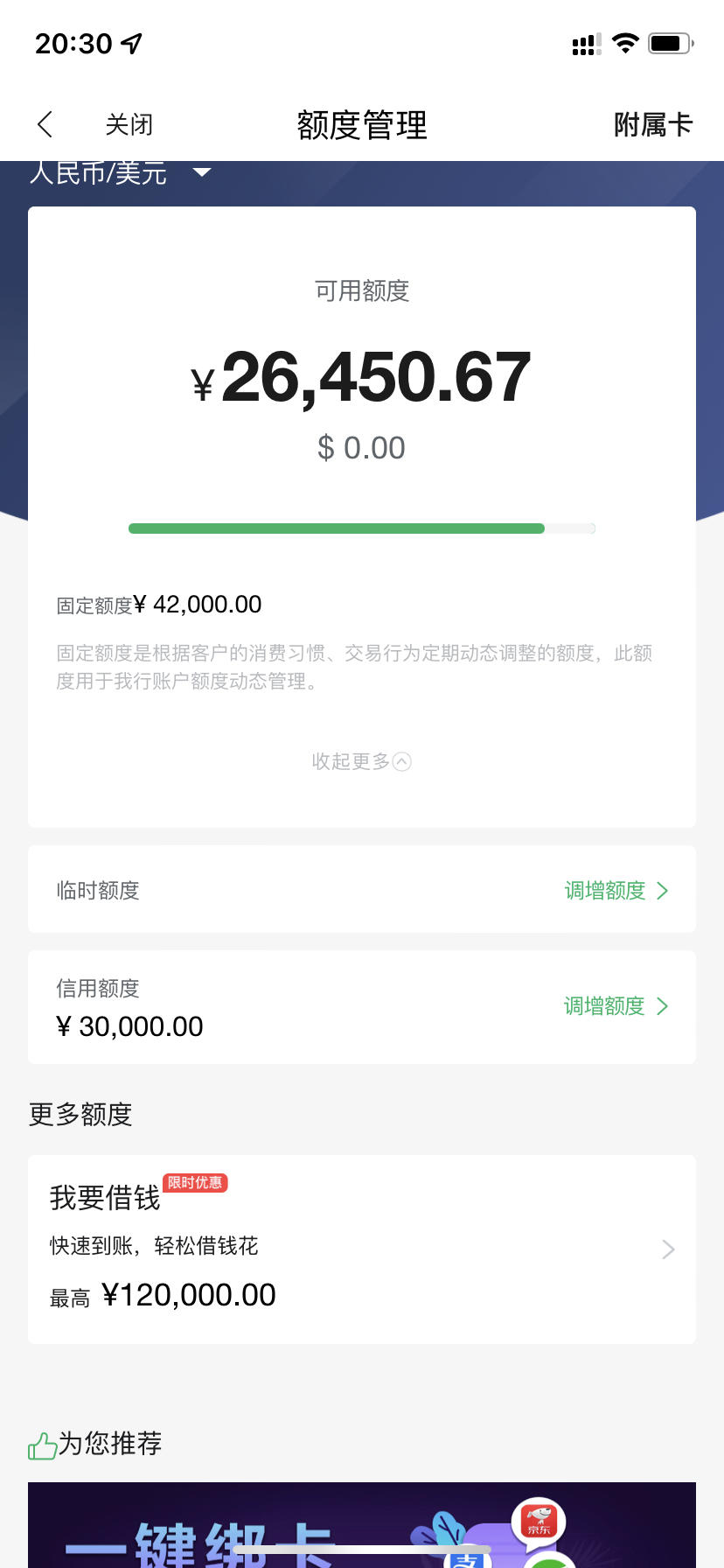Open the 人民币/美元 currency dropdown

point(120,173)
